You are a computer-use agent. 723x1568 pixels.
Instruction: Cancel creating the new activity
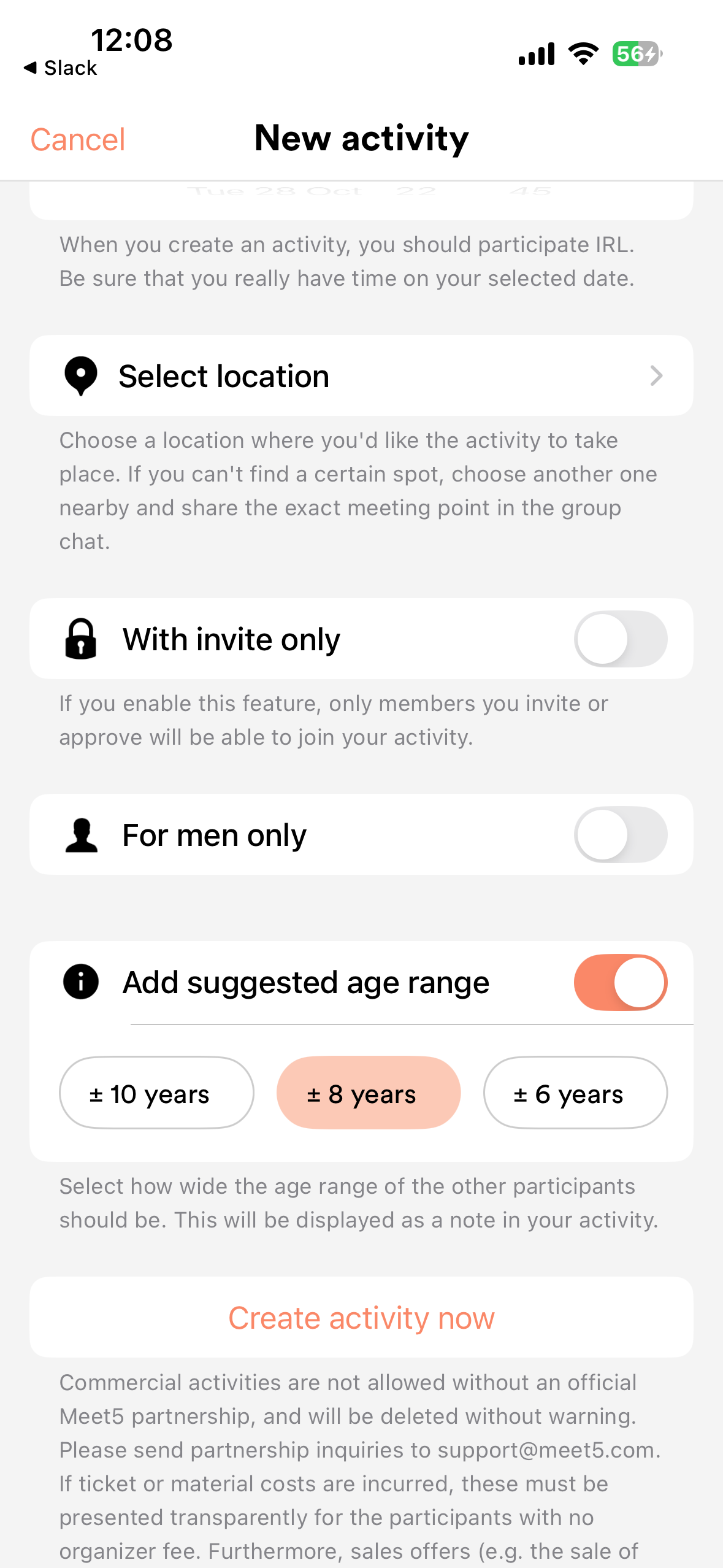tap(78, 139)
